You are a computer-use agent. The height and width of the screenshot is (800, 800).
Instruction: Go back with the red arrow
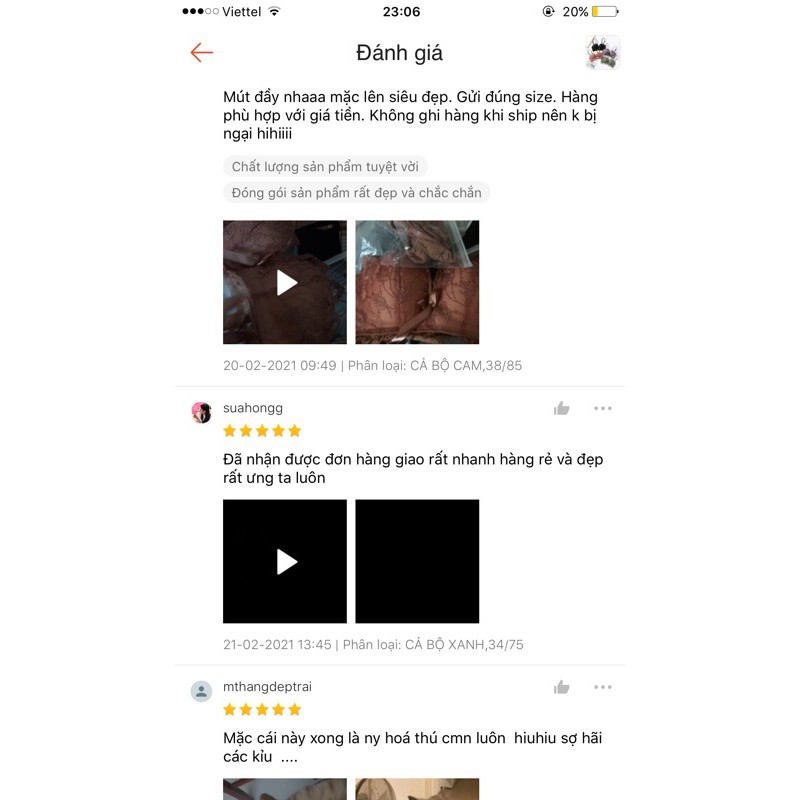(x=202, y=53)
